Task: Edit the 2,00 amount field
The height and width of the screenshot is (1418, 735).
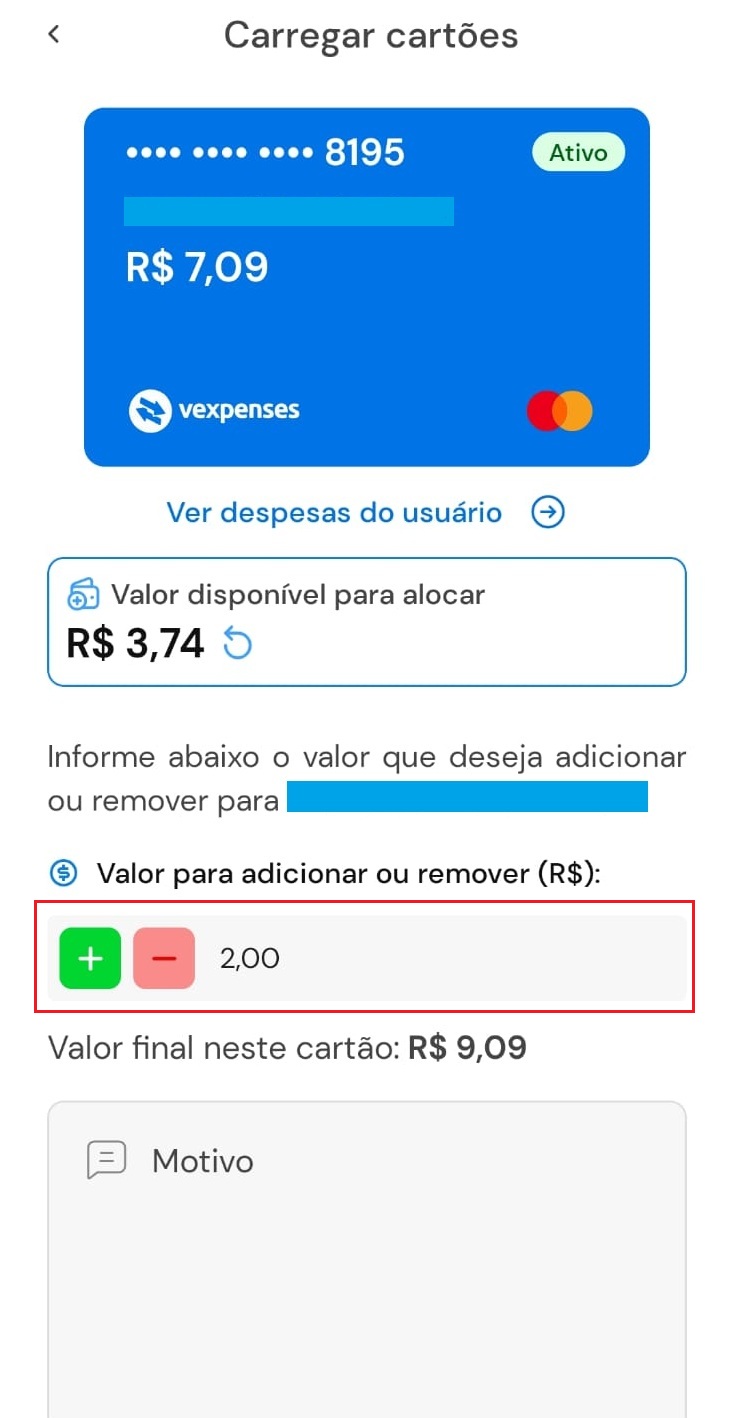Action: click(440, 958)
